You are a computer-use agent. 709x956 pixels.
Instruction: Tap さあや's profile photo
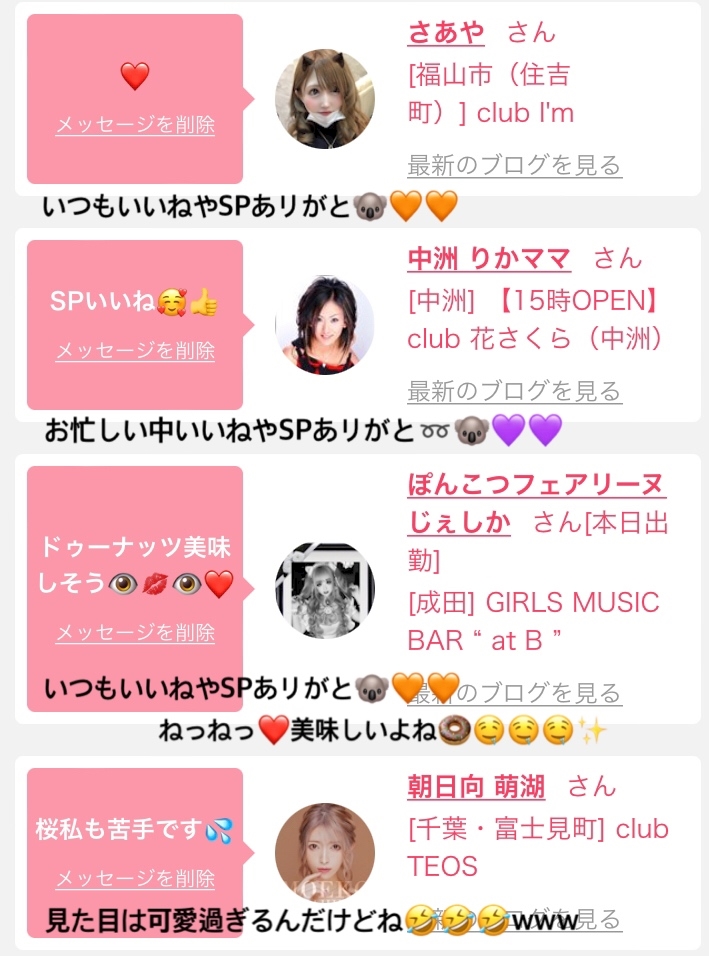pyautogui.click(x=324, y=99)
